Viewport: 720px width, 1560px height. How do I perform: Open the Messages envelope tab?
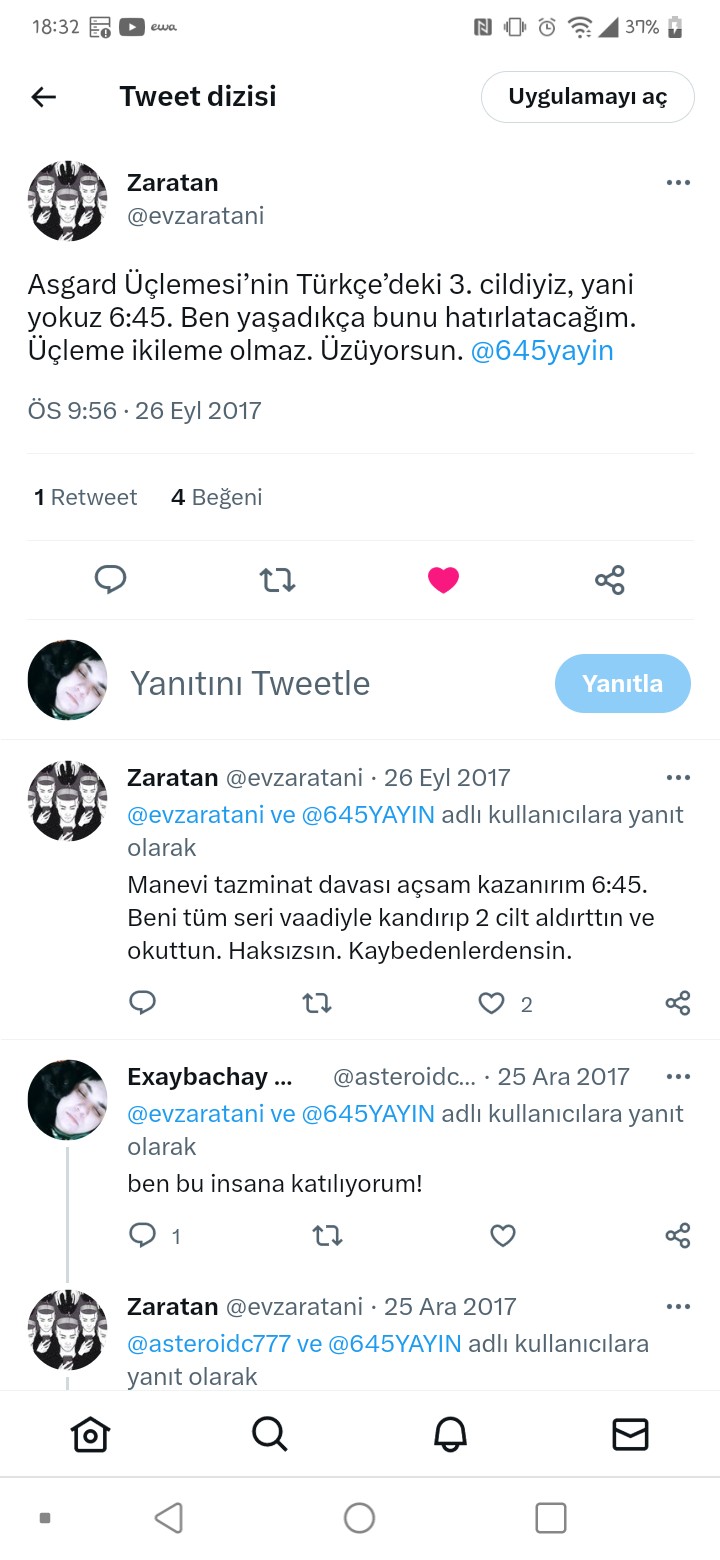click(630, 1434)
